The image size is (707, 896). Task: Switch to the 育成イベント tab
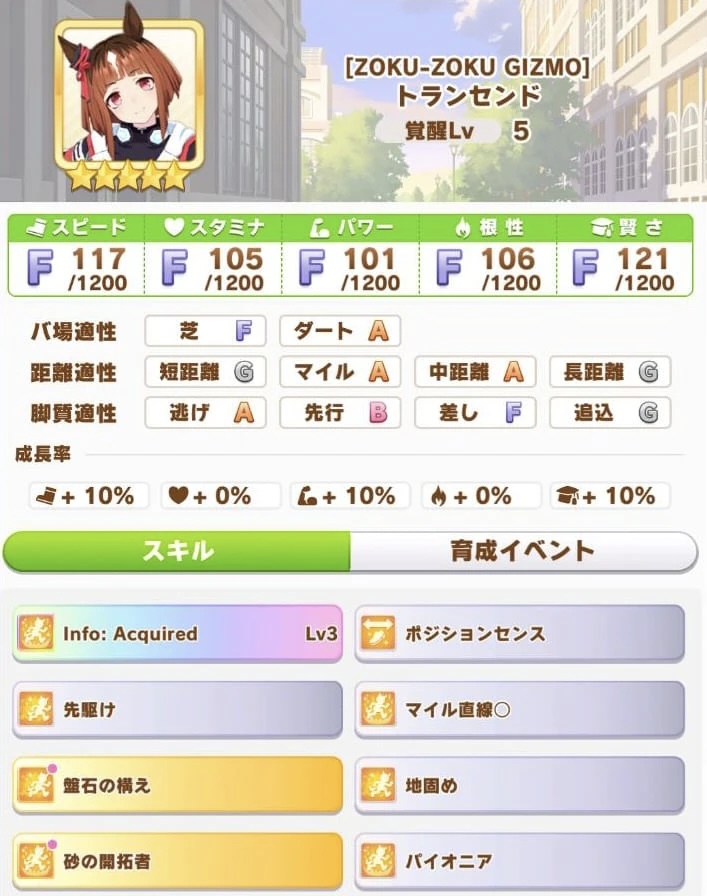[522, 551]
